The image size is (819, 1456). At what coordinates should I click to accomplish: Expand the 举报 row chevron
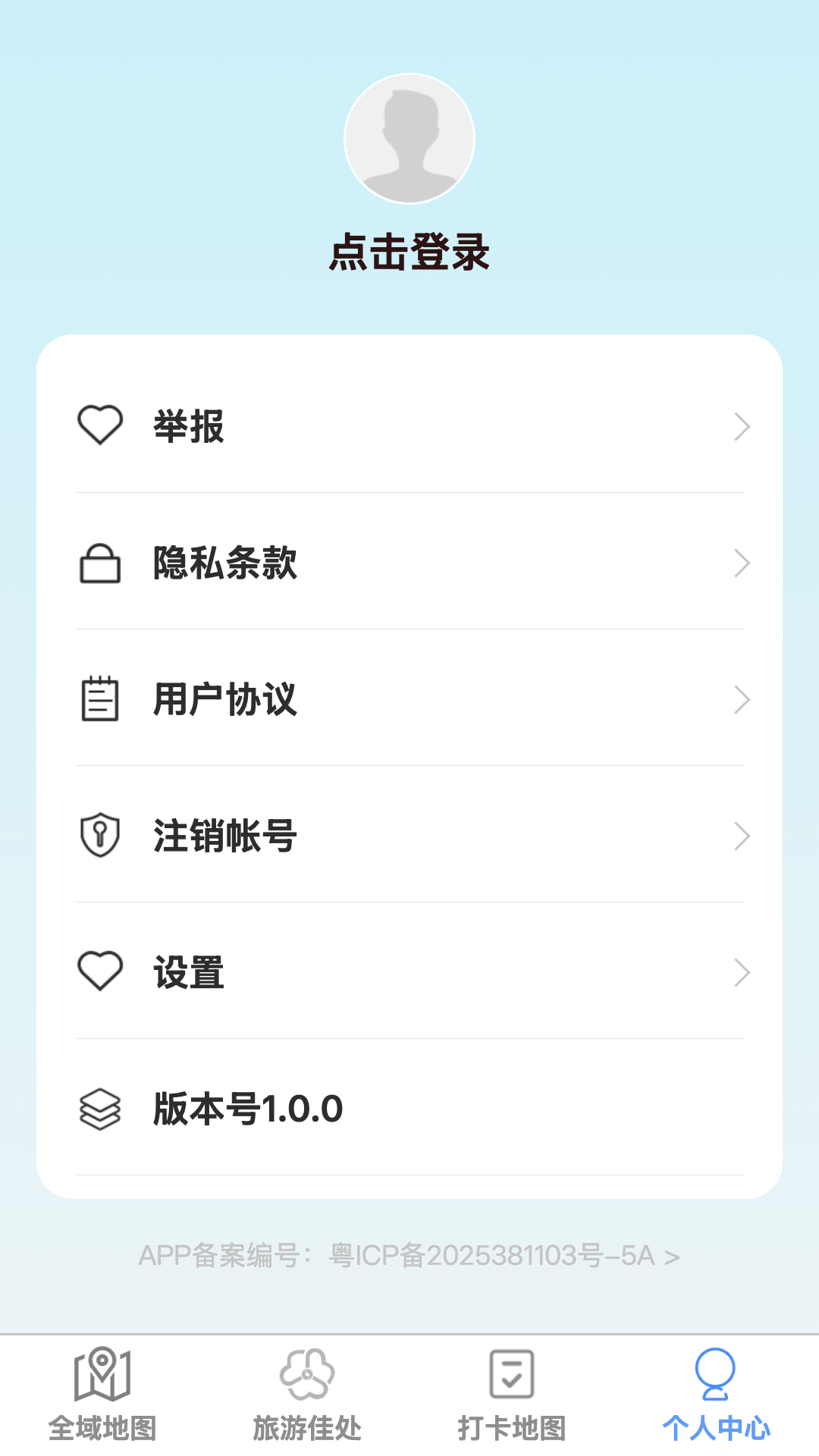tap(742, 426)
